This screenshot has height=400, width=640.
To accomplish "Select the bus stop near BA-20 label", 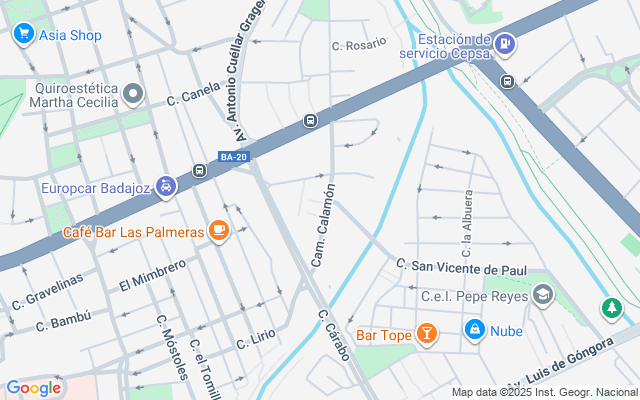I will [200, 171].
